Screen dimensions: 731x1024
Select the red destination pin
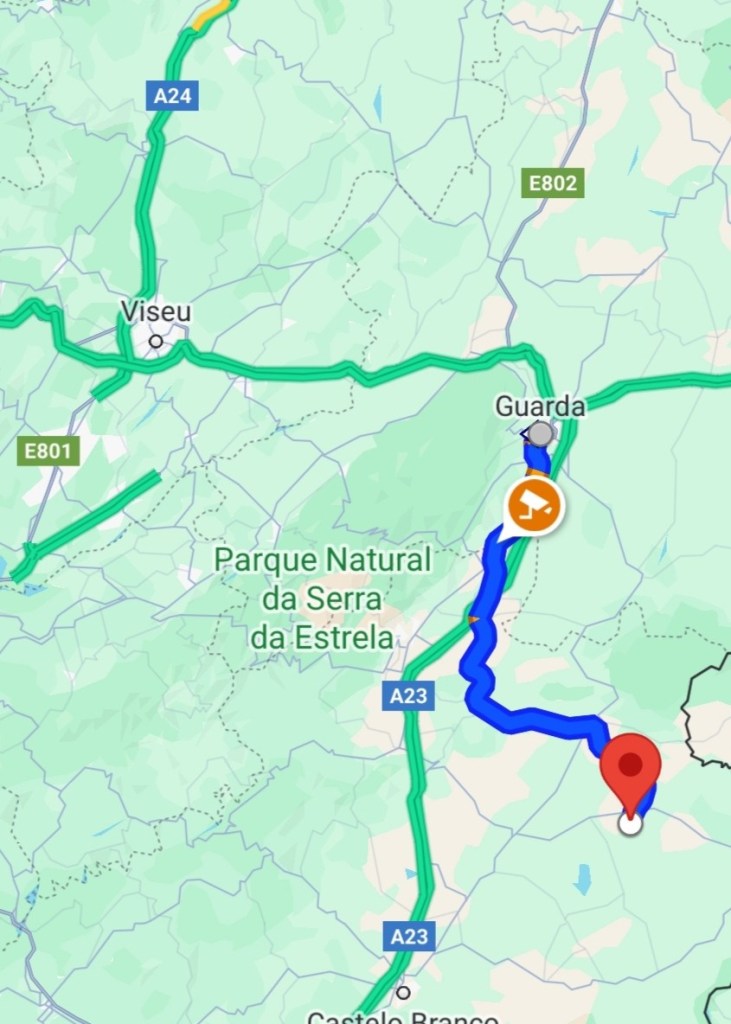[x=631, y=769]
